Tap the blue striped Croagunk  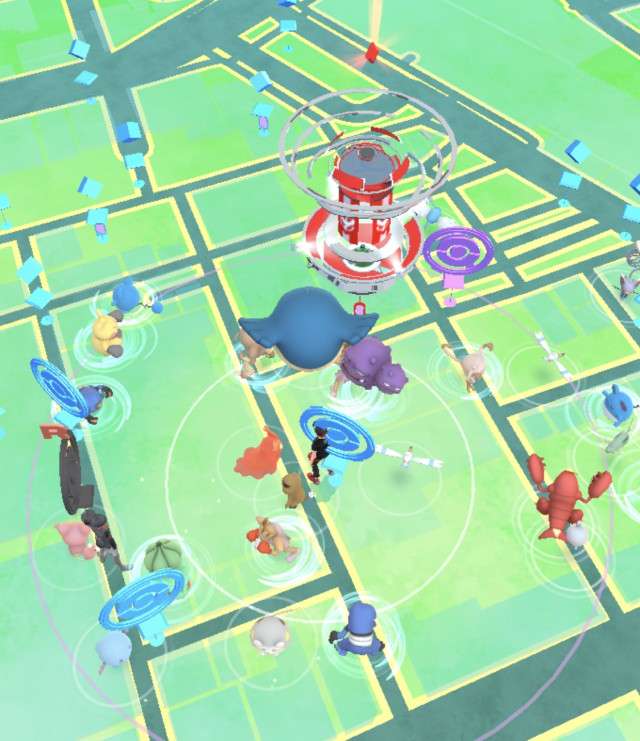[x=354, y=627]
